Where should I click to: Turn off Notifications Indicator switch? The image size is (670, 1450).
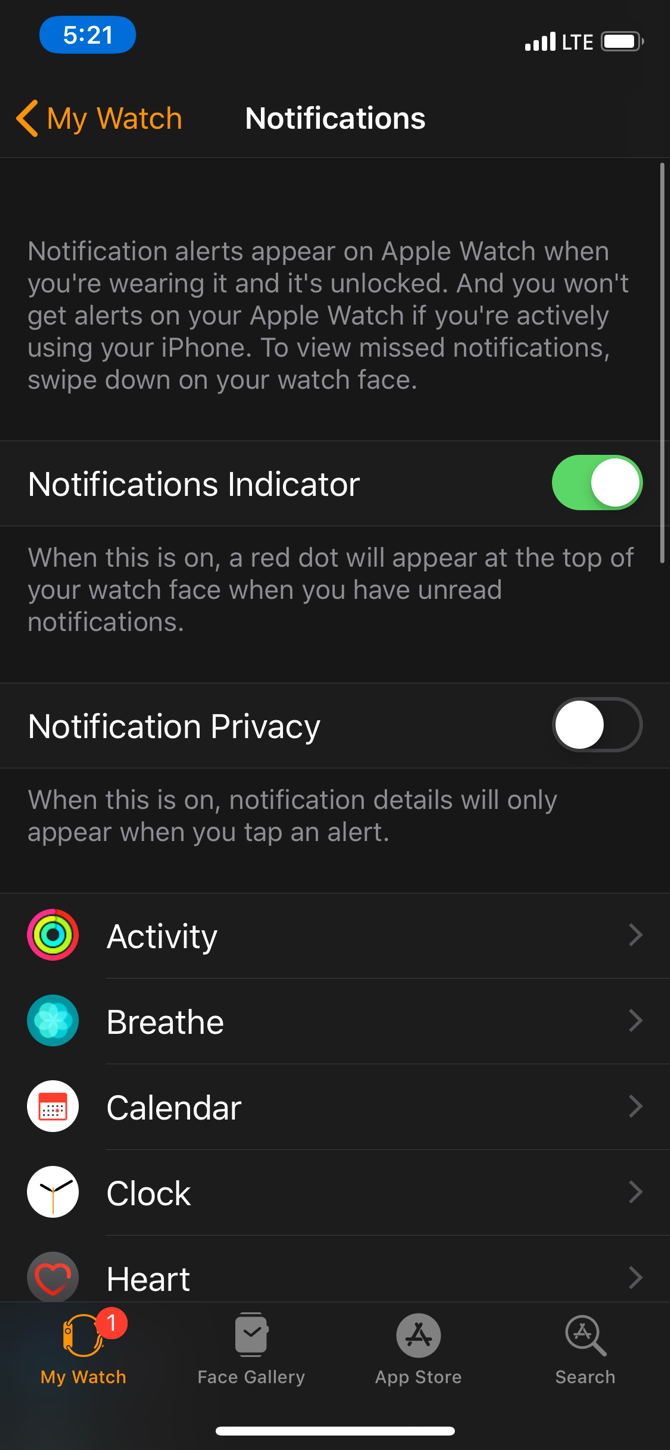coord(597,483)
